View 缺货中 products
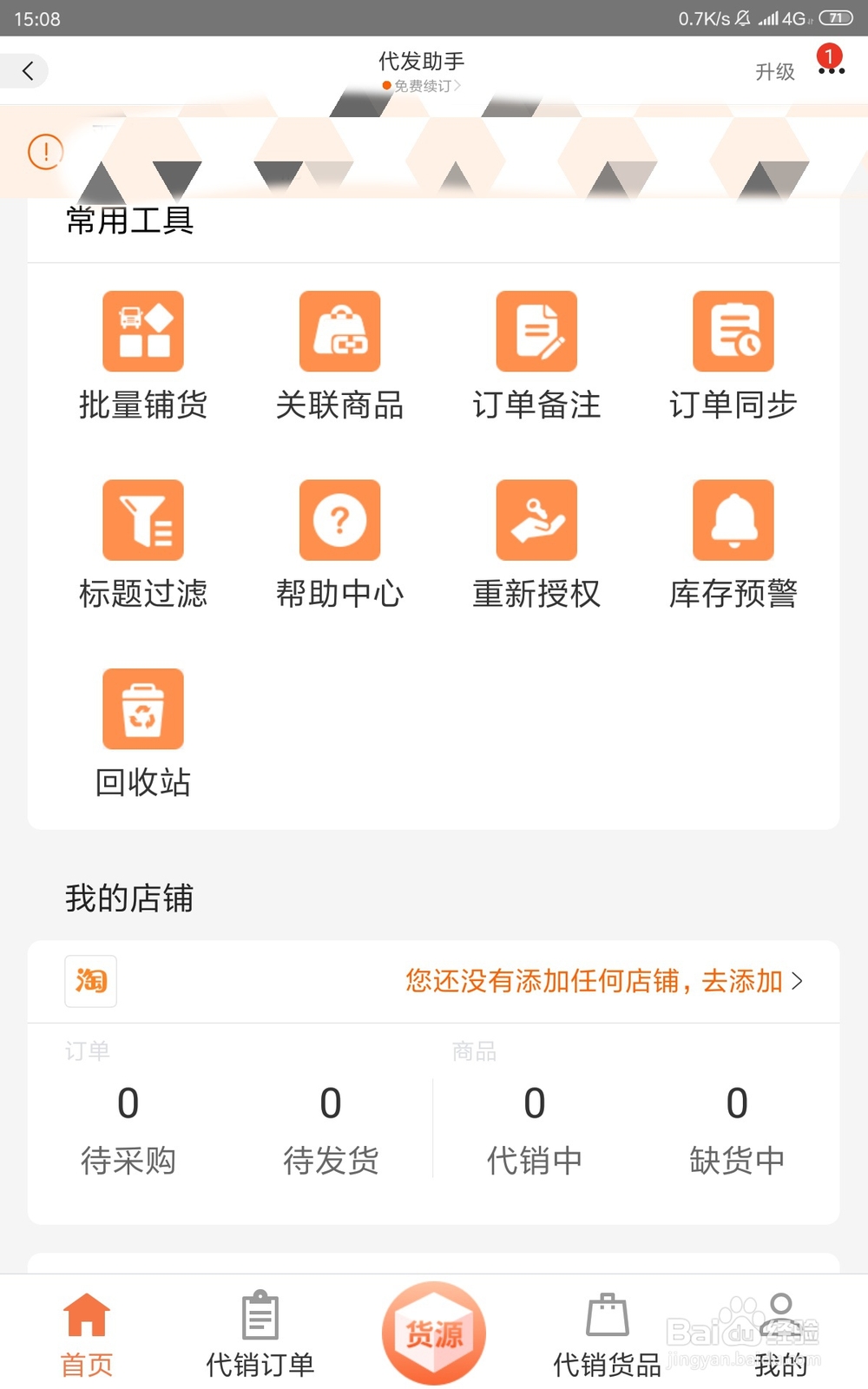The image size is (868, 1389). [x=737, y=1130]
